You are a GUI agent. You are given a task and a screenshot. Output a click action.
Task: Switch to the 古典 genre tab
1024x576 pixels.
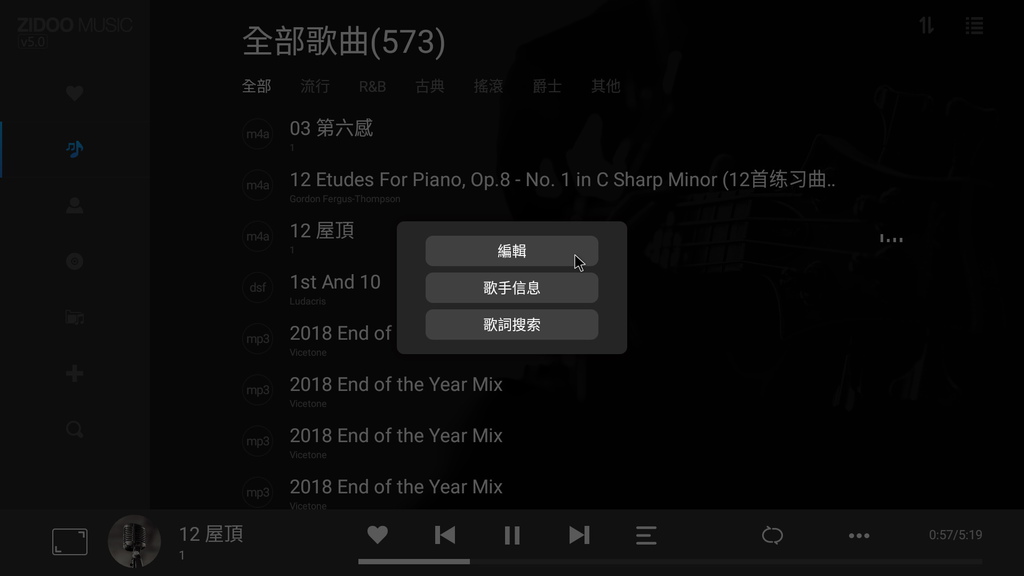tap(430, 86)
